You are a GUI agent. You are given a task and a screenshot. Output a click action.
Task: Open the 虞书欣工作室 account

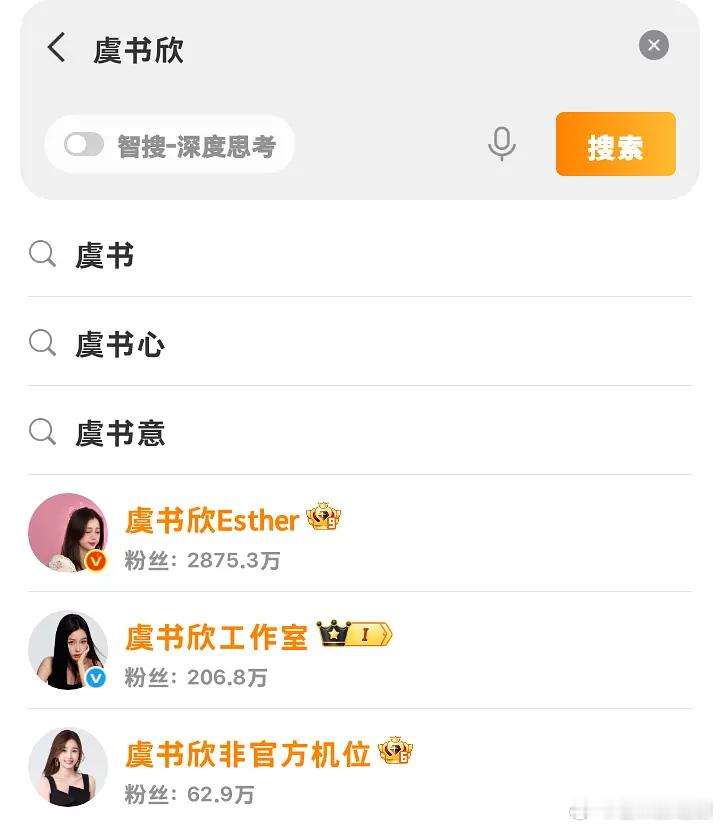coord(216,637)
